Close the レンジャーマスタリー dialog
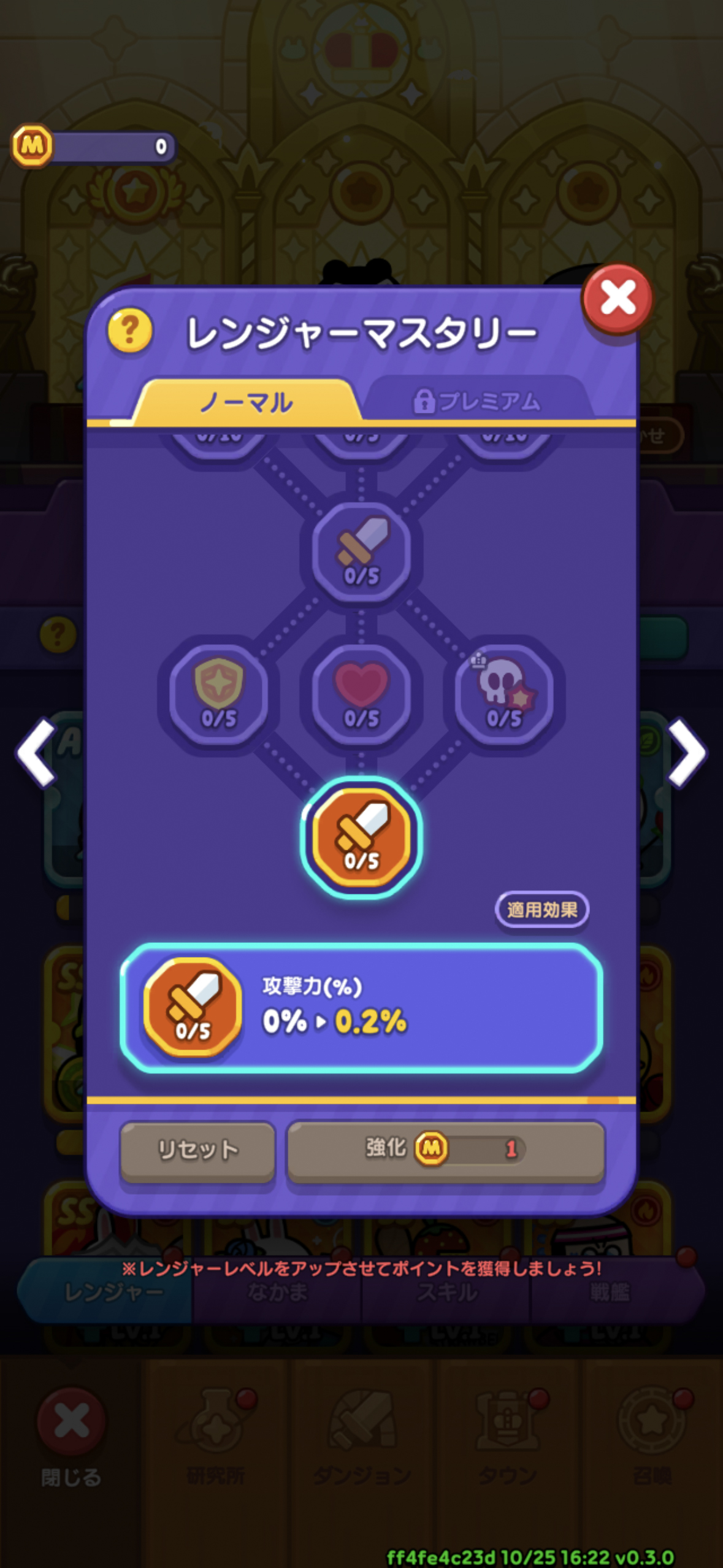723x1568 pixels. click(x=617, y=299)
